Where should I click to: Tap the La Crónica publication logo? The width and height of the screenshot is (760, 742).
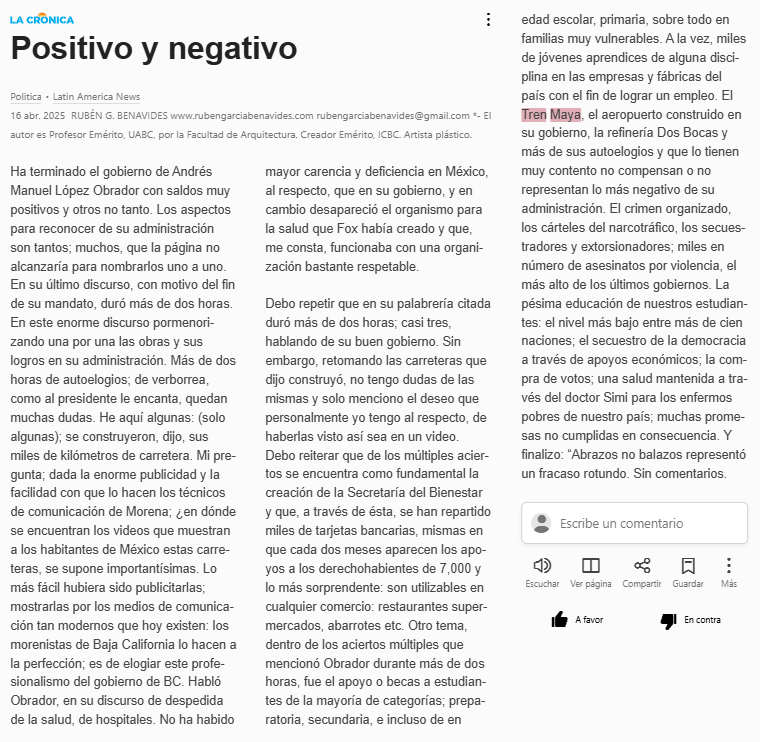[42, 19]
